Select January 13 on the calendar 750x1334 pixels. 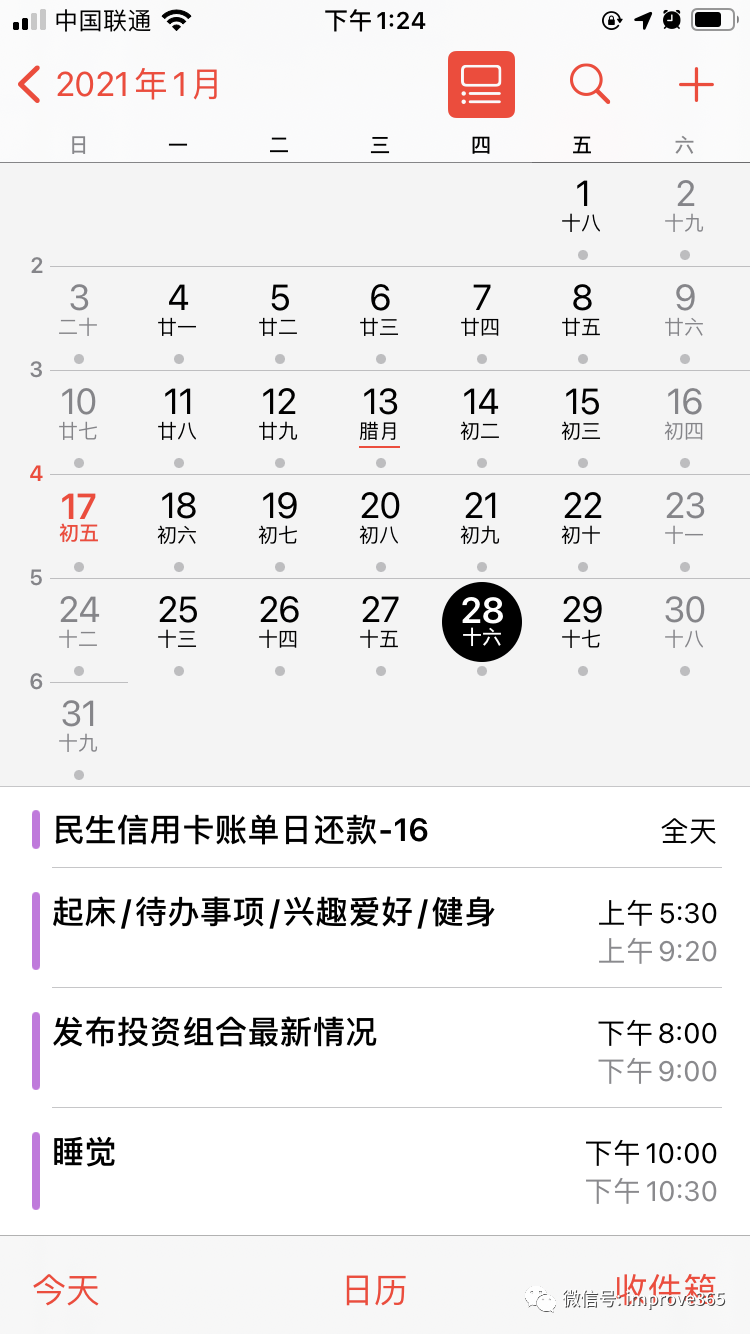(380, 412)
